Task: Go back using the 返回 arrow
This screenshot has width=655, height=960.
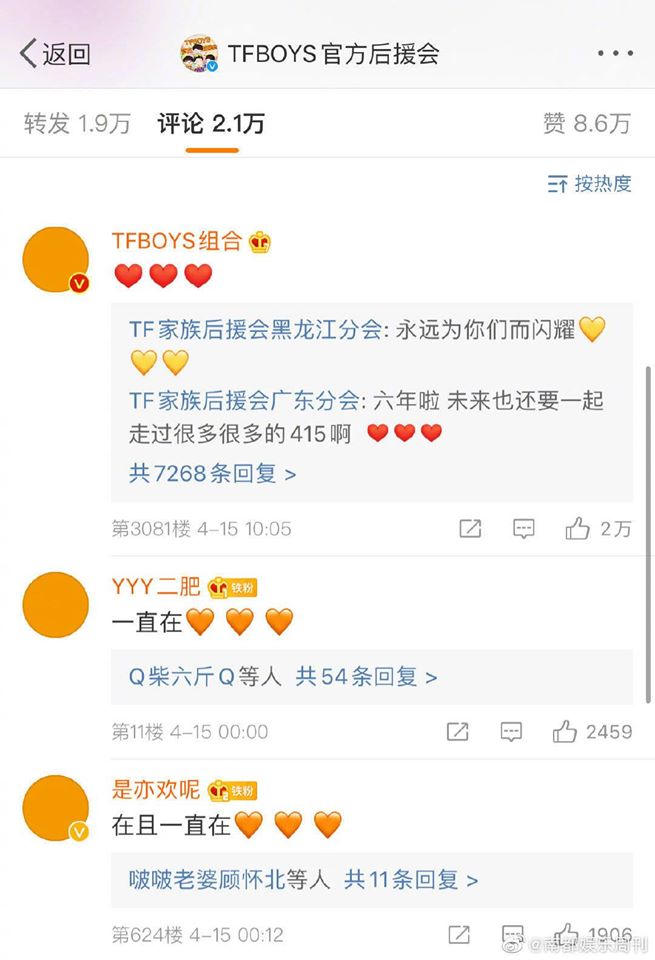Action: pos(55,53)
